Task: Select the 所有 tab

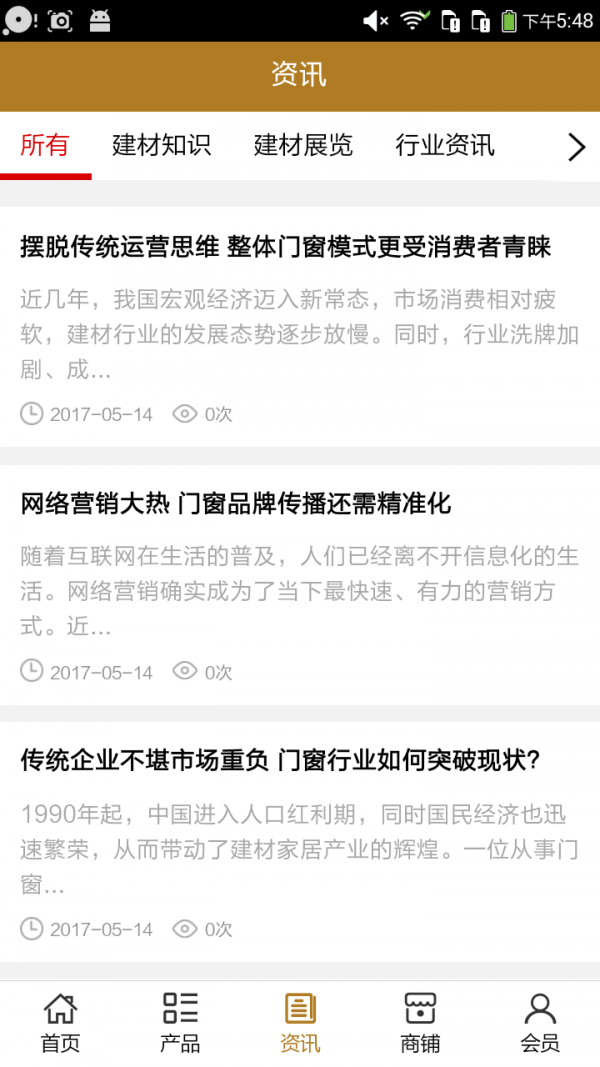Action: coord(45,145)
